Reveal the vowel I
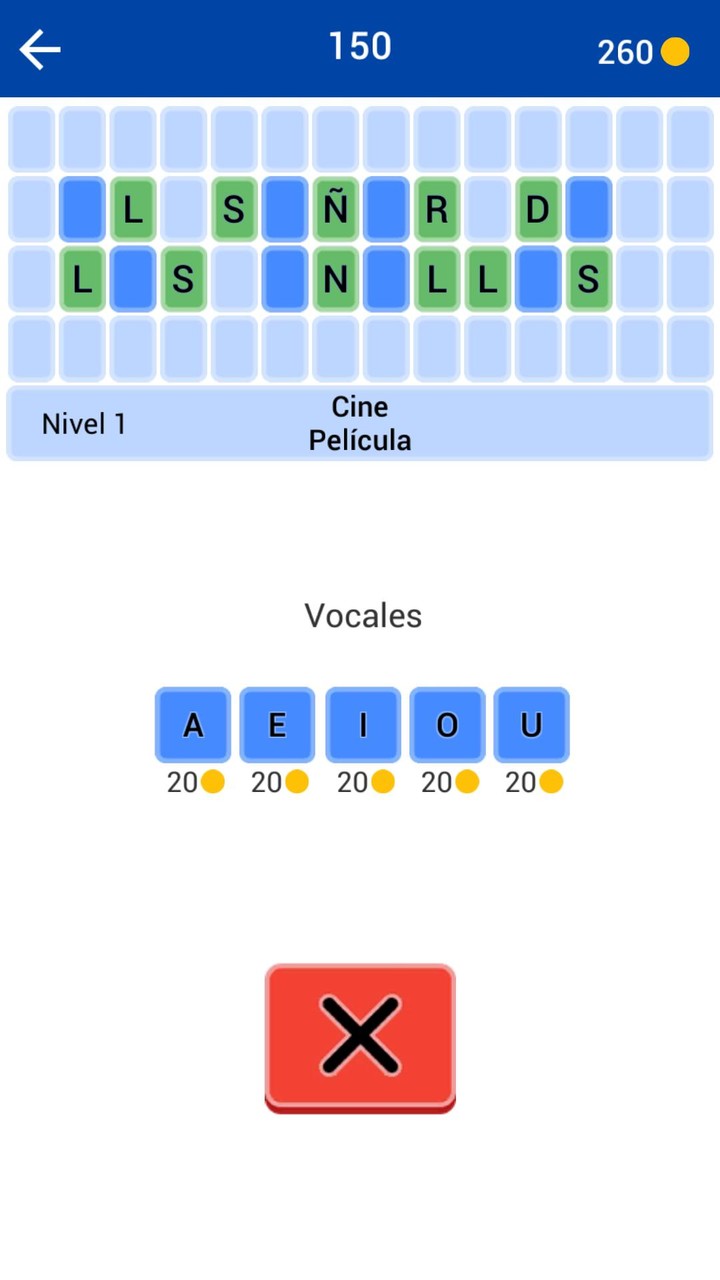Image resolution: width=720 pixels, height=1280 pixels. (x=362, y=725)
